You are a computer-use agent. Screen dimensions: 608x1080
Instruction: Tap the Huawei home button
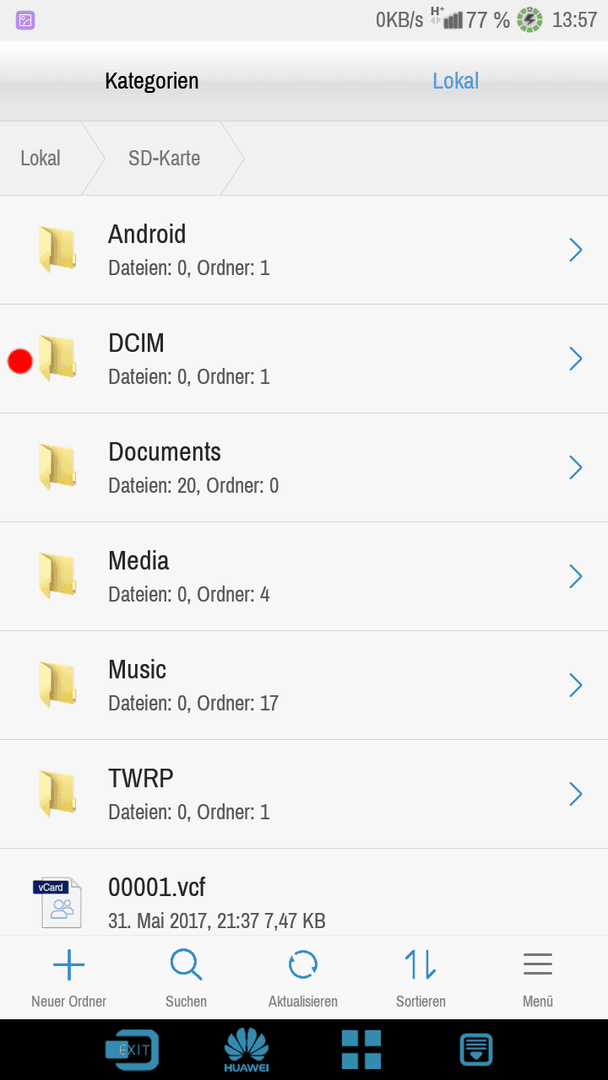point(247,1050)
